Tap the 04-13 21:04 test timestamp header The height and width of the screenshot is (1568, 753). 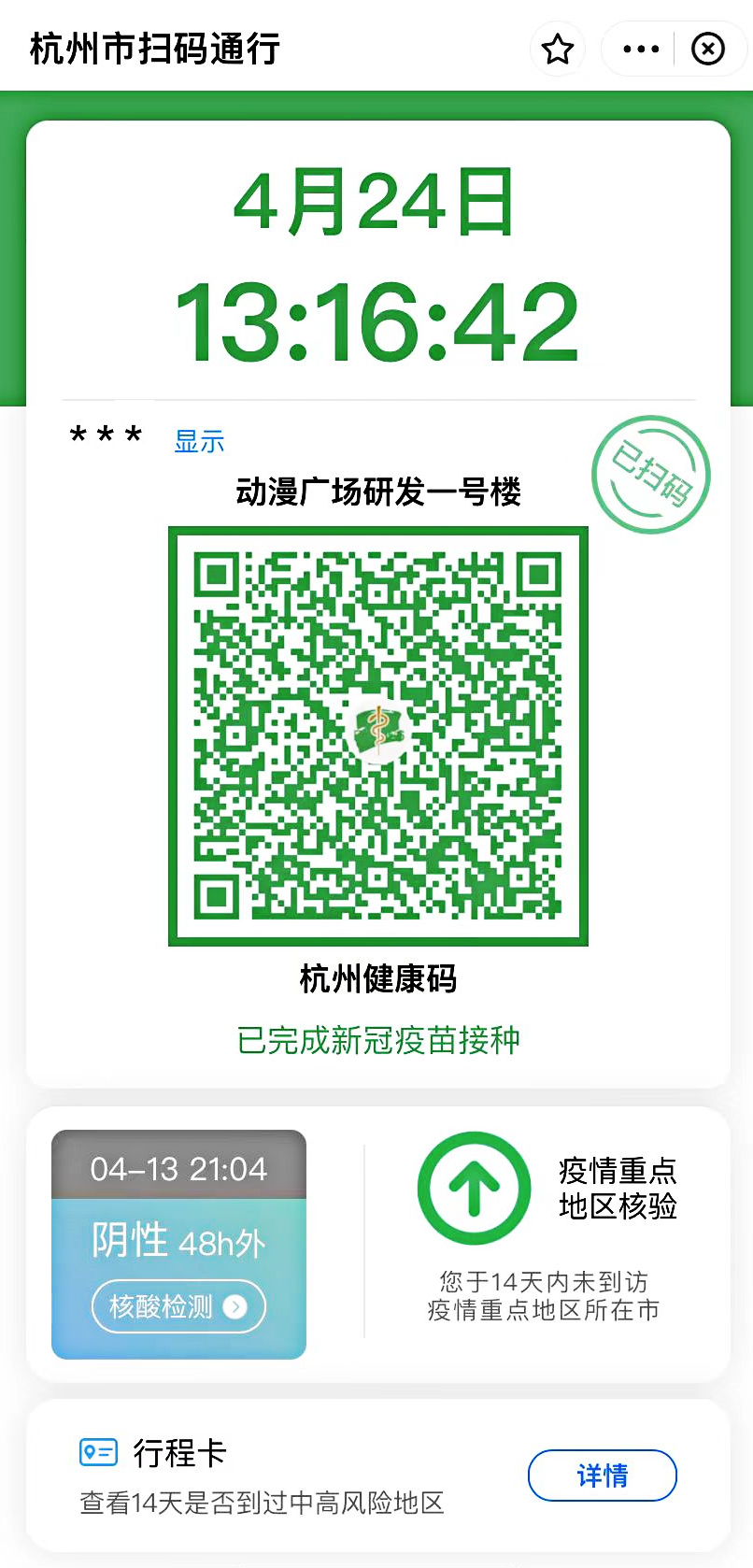[x=178, y=1167]
